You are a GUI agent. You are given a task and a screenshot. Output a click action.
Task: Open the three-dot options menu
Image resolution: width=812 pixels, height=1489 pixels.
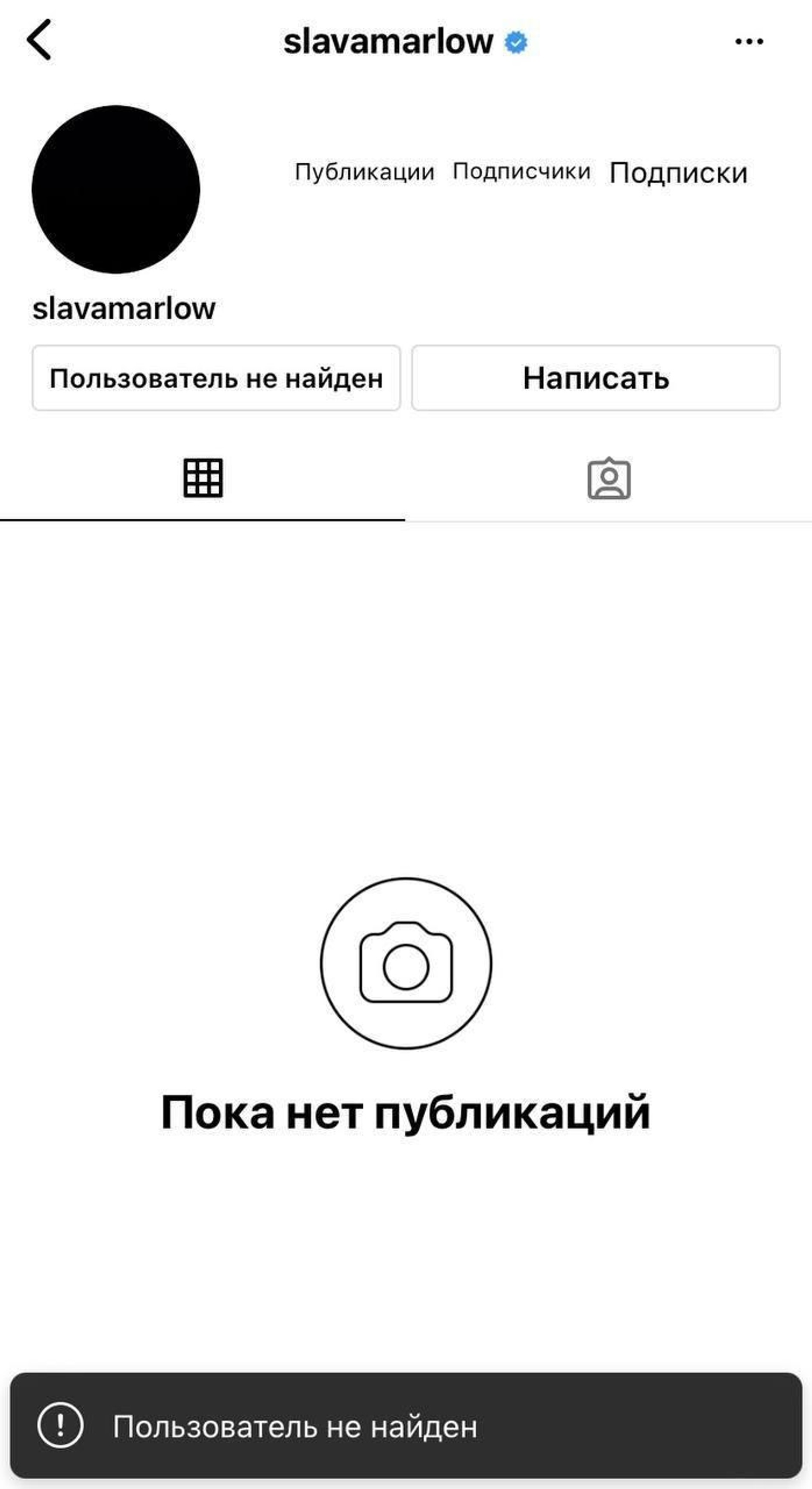coord(748,41)
